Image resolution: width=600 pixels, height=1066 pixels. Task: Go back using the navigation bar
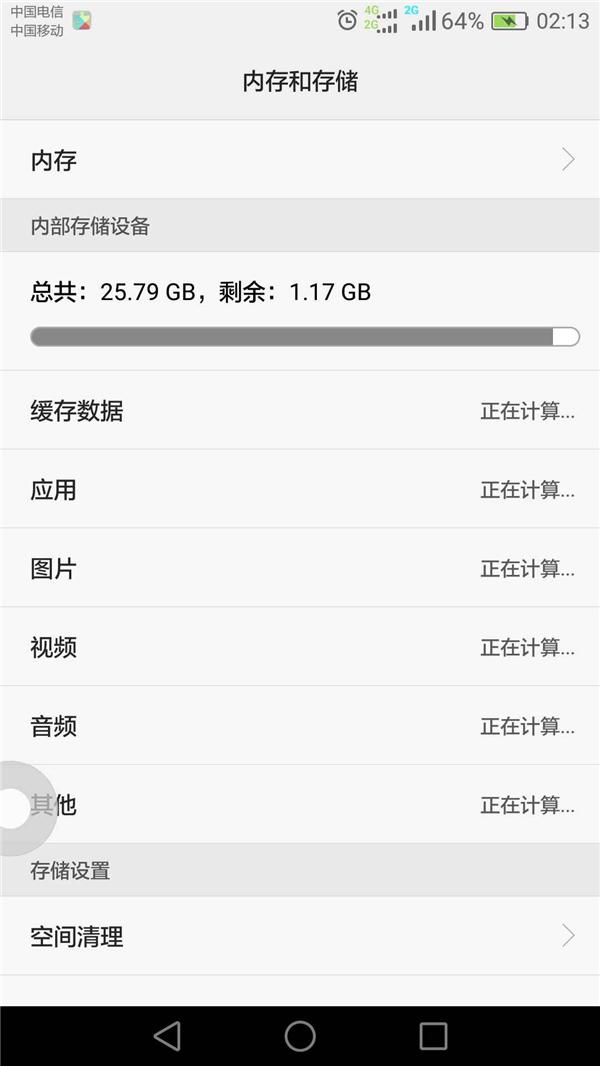click(x=166, y=1036)
